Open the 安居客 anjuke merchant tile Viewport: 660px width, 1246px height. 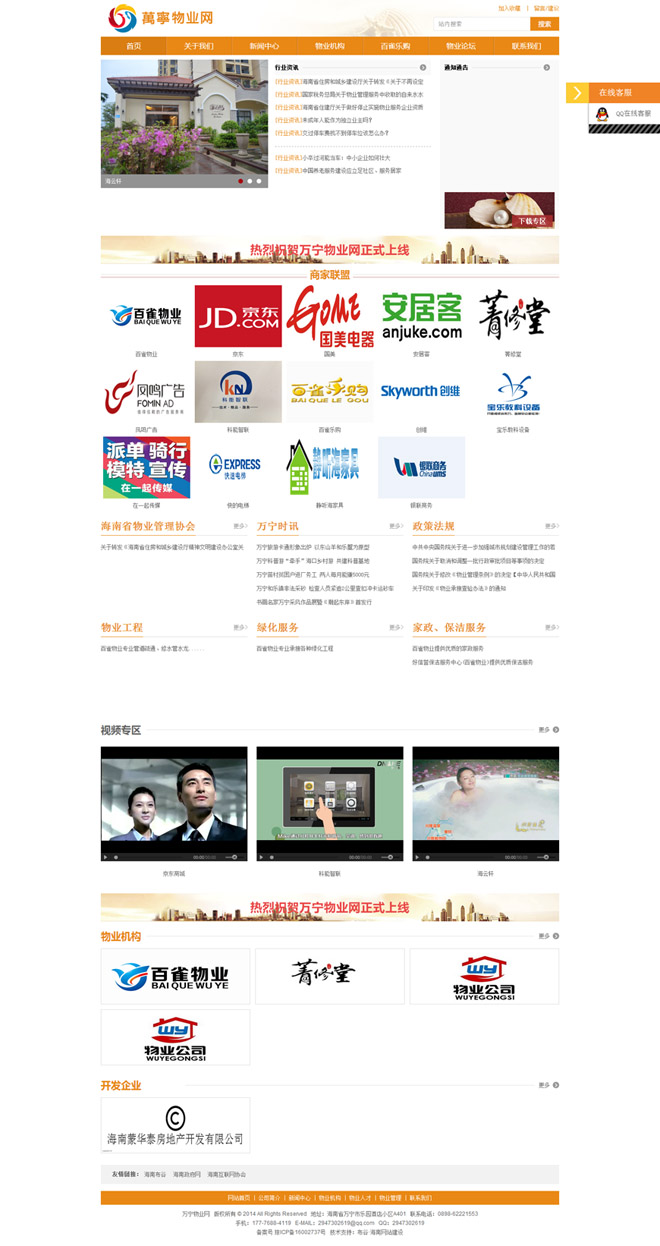(x=421, y=317)
